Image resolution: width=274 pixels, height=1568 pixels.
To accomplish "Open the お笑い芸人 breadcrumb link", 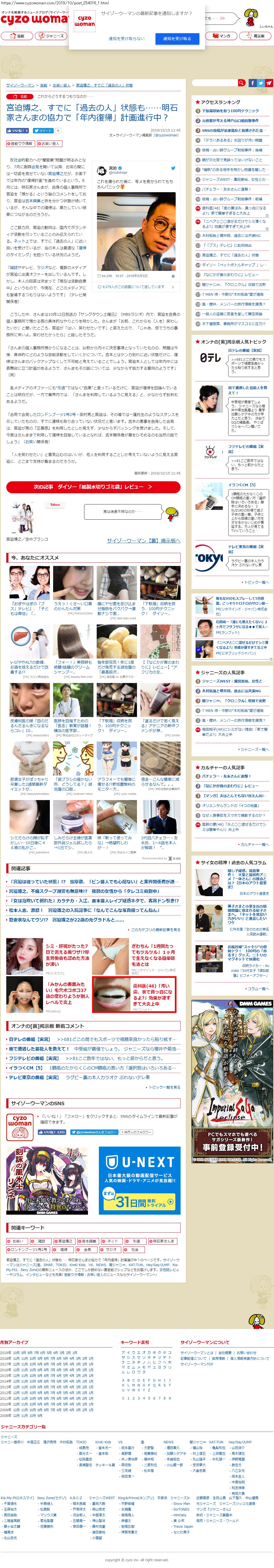I will pos(61,85).
